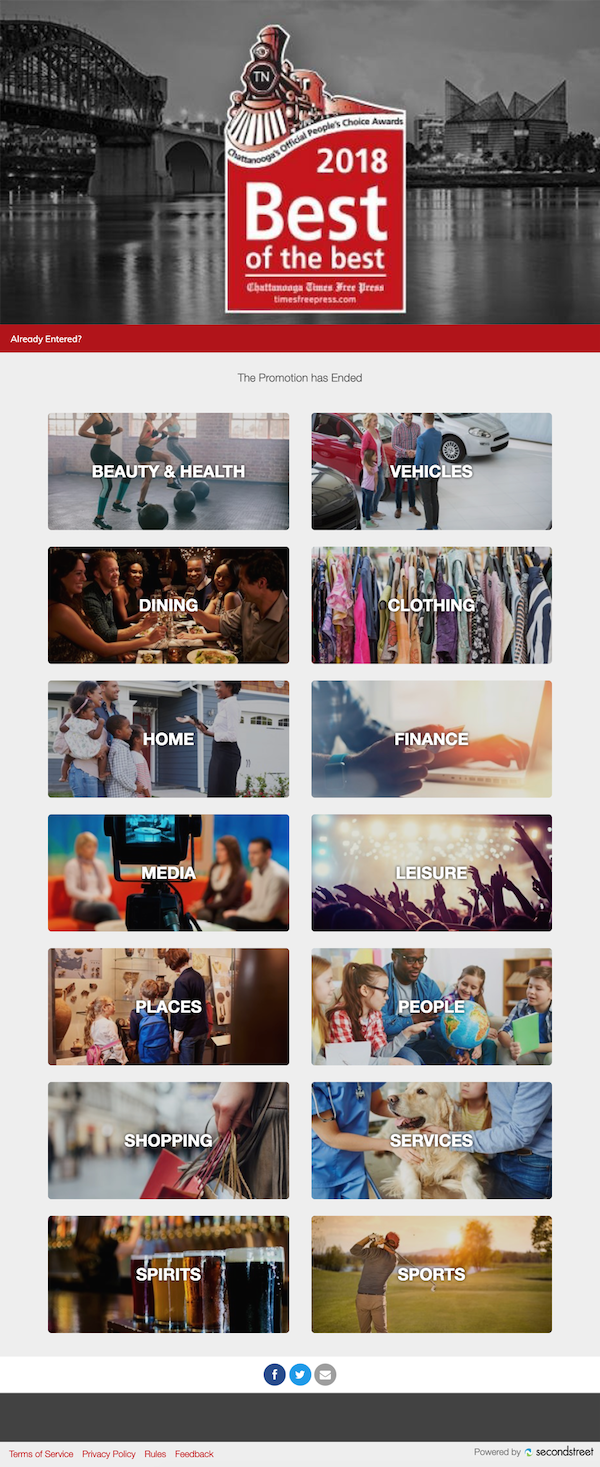Open the People category tile
The height and width of the screenshot is (1467, 600).
(431, 1006)
